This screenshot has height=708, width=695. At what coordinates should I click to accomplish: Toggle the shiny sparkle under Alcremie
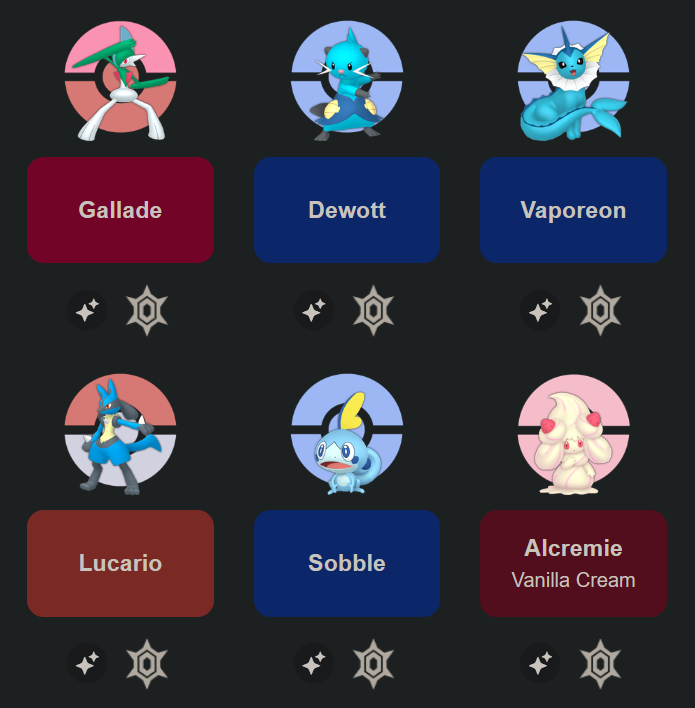coord(540,664)
